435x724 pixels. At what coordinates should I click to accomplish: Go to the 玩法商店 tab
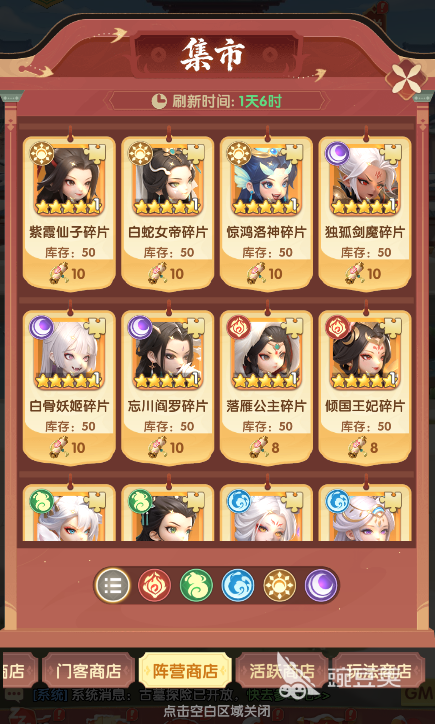point(379,670)
